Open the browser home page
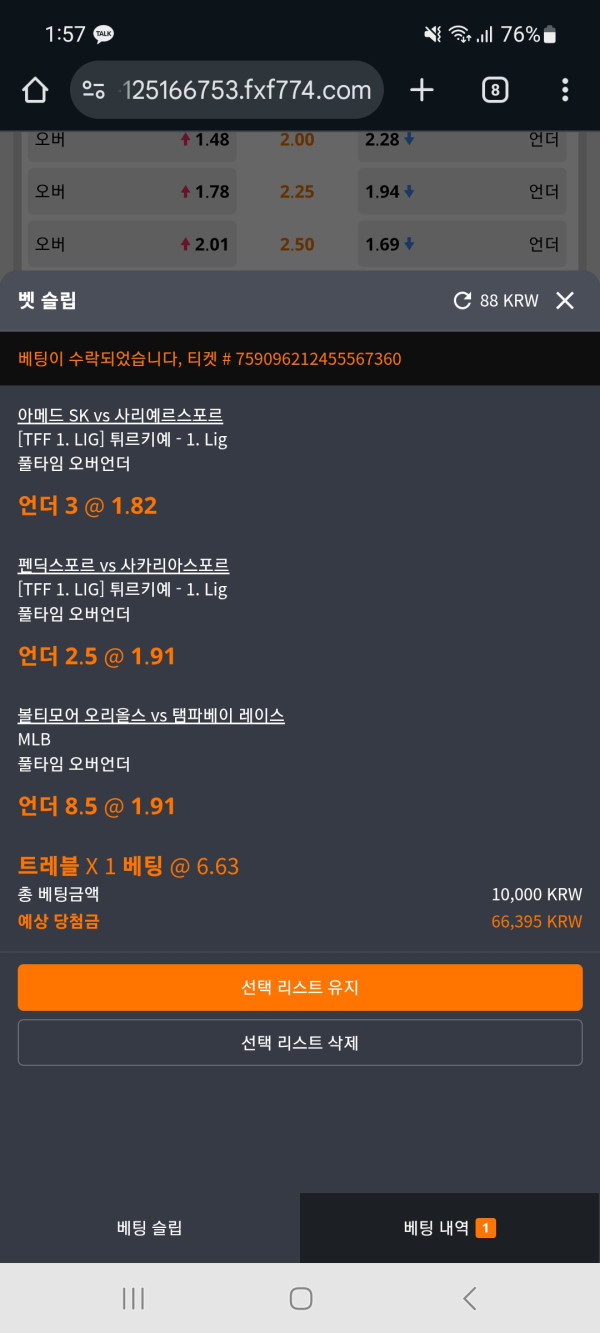The height and width of the screenshot is (1333, 600). (35, 91)
